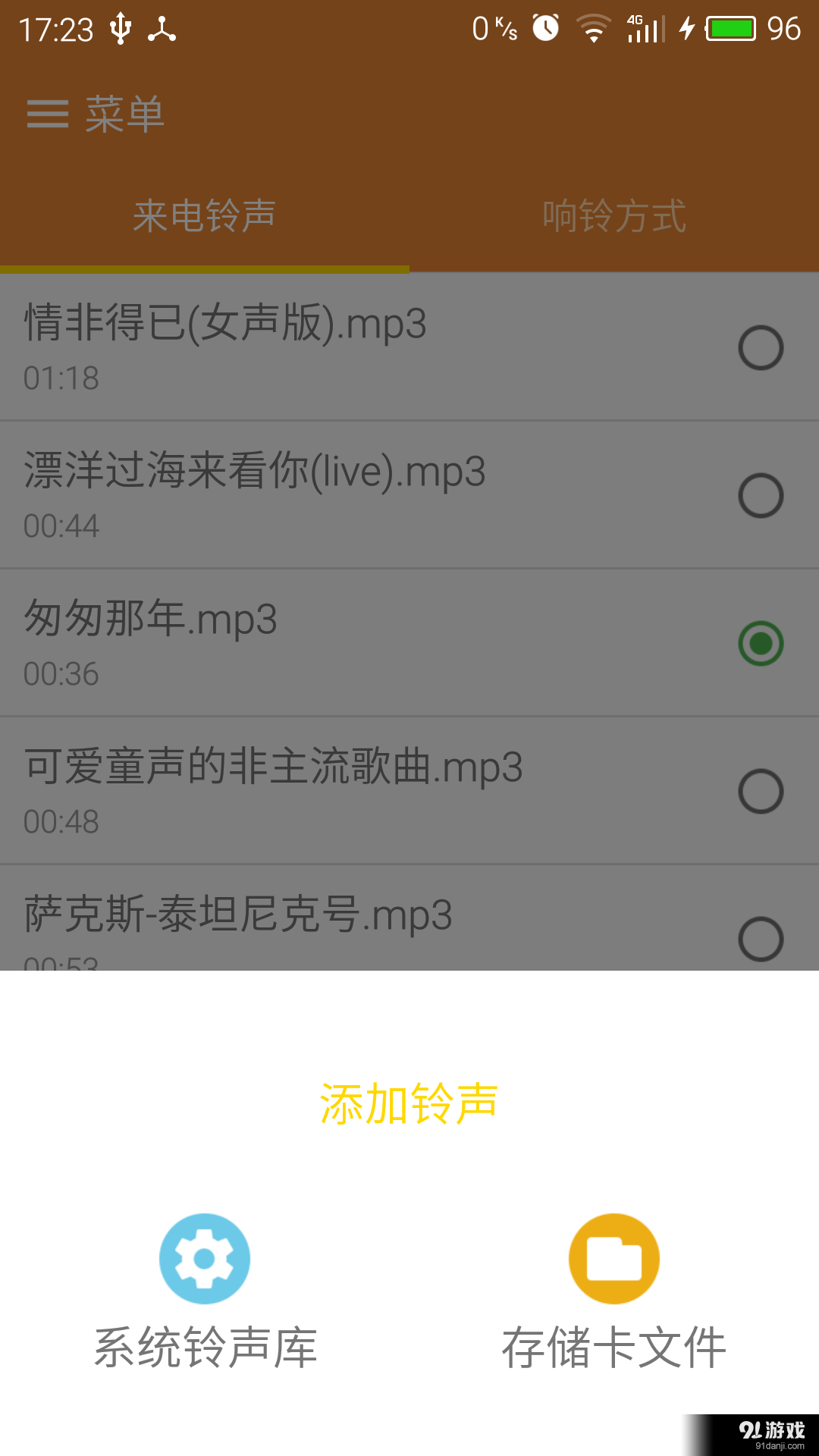
Task: Click the yellow folder icon above 存储卡文件
Action: click(x=614, y=1257)
